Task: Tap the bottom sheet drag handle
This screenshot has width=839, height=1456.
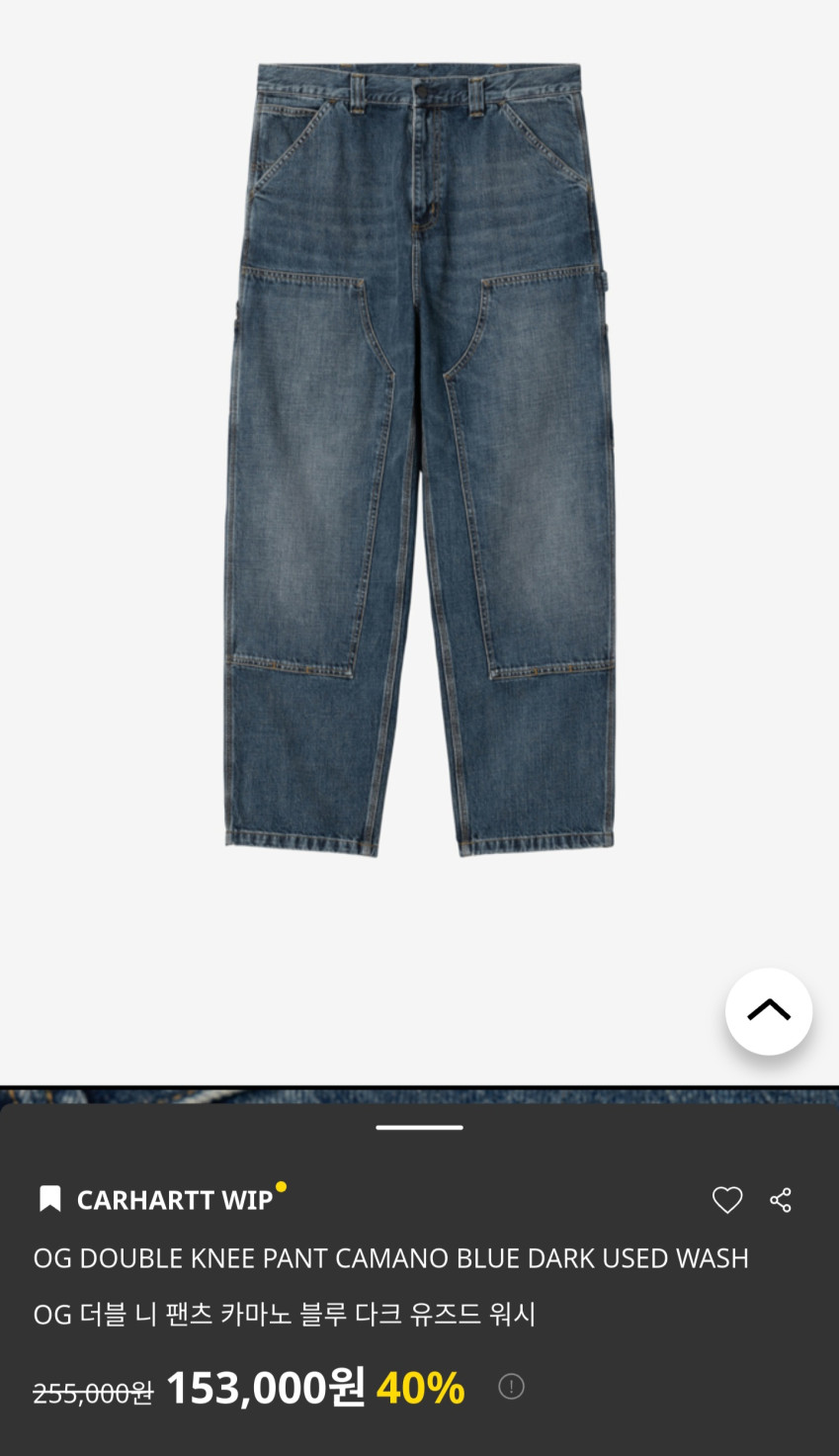Action: 419,1127
